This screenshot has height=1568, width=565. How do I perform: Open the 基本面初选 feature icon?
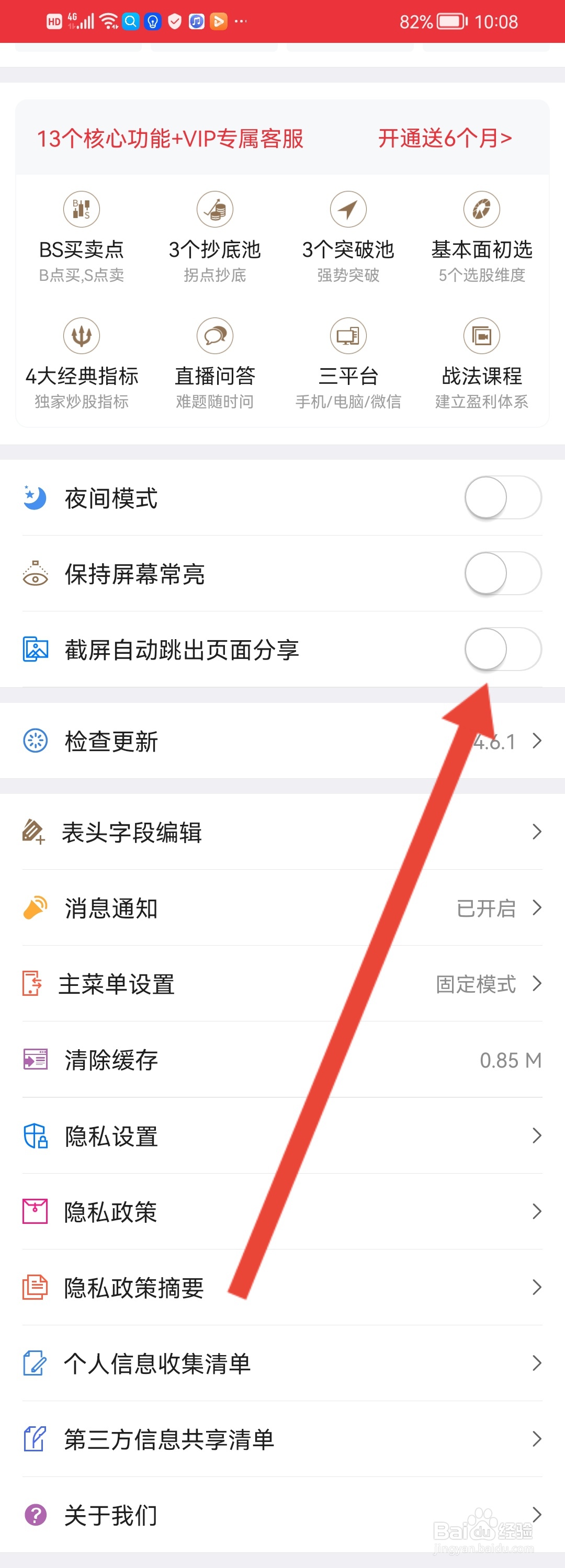coord(482,209)
